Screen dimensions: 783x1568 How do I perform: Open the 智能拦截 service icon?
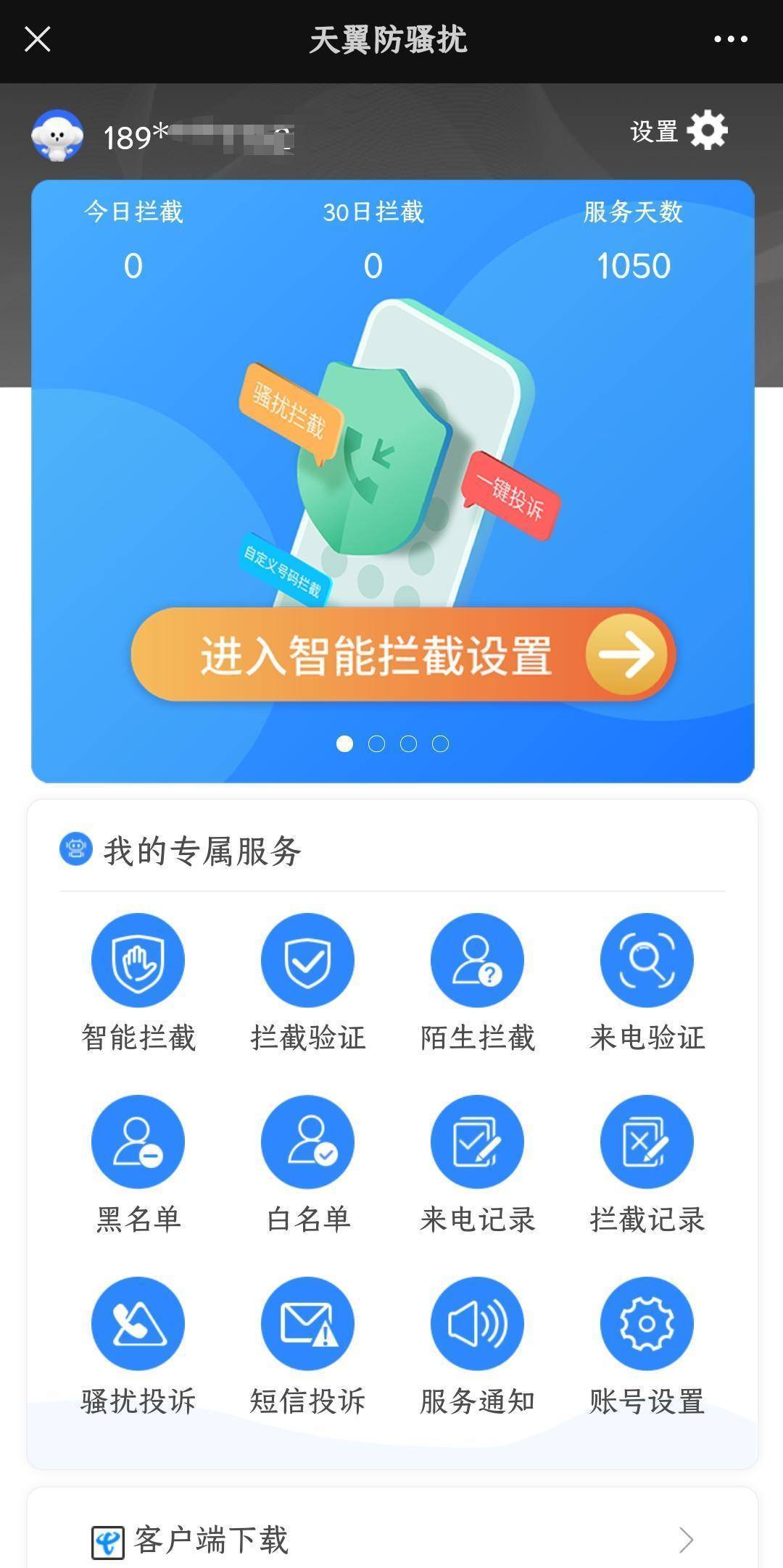pos(138,959)
